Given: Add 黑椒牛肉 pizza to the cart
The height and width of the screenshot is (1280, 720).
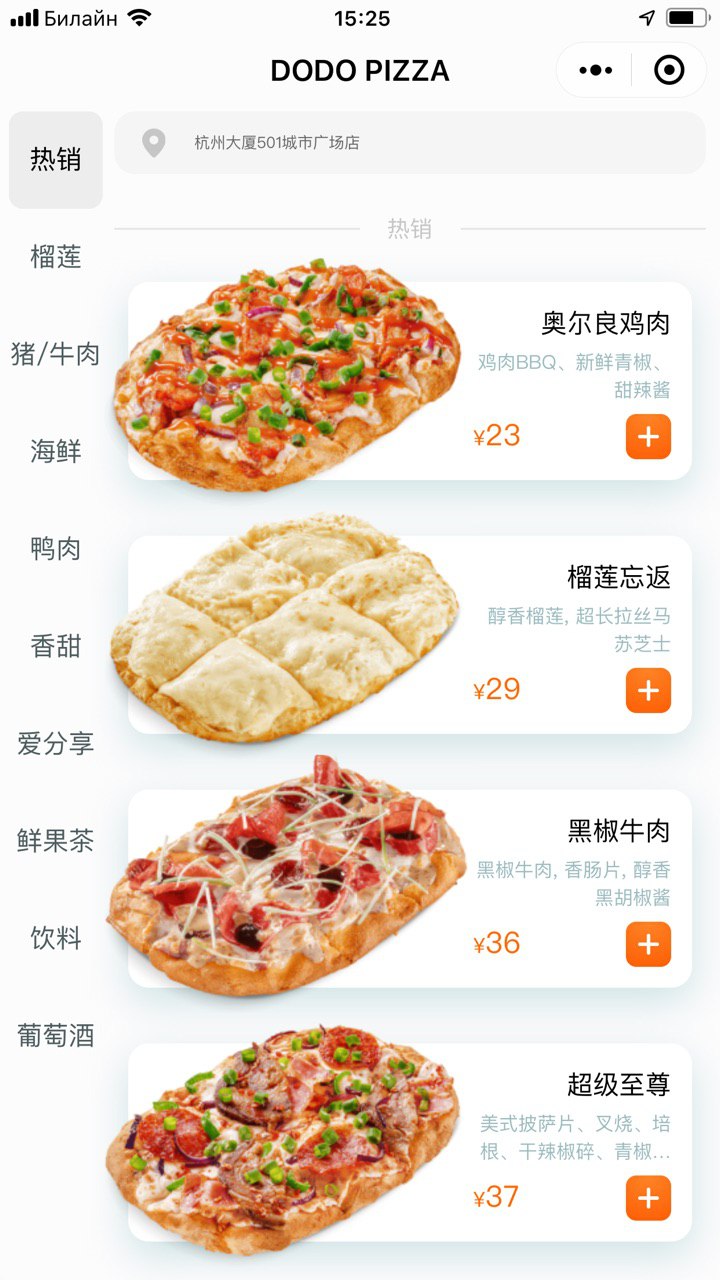Looking at the screenshot, I should (x=648, y=945).
